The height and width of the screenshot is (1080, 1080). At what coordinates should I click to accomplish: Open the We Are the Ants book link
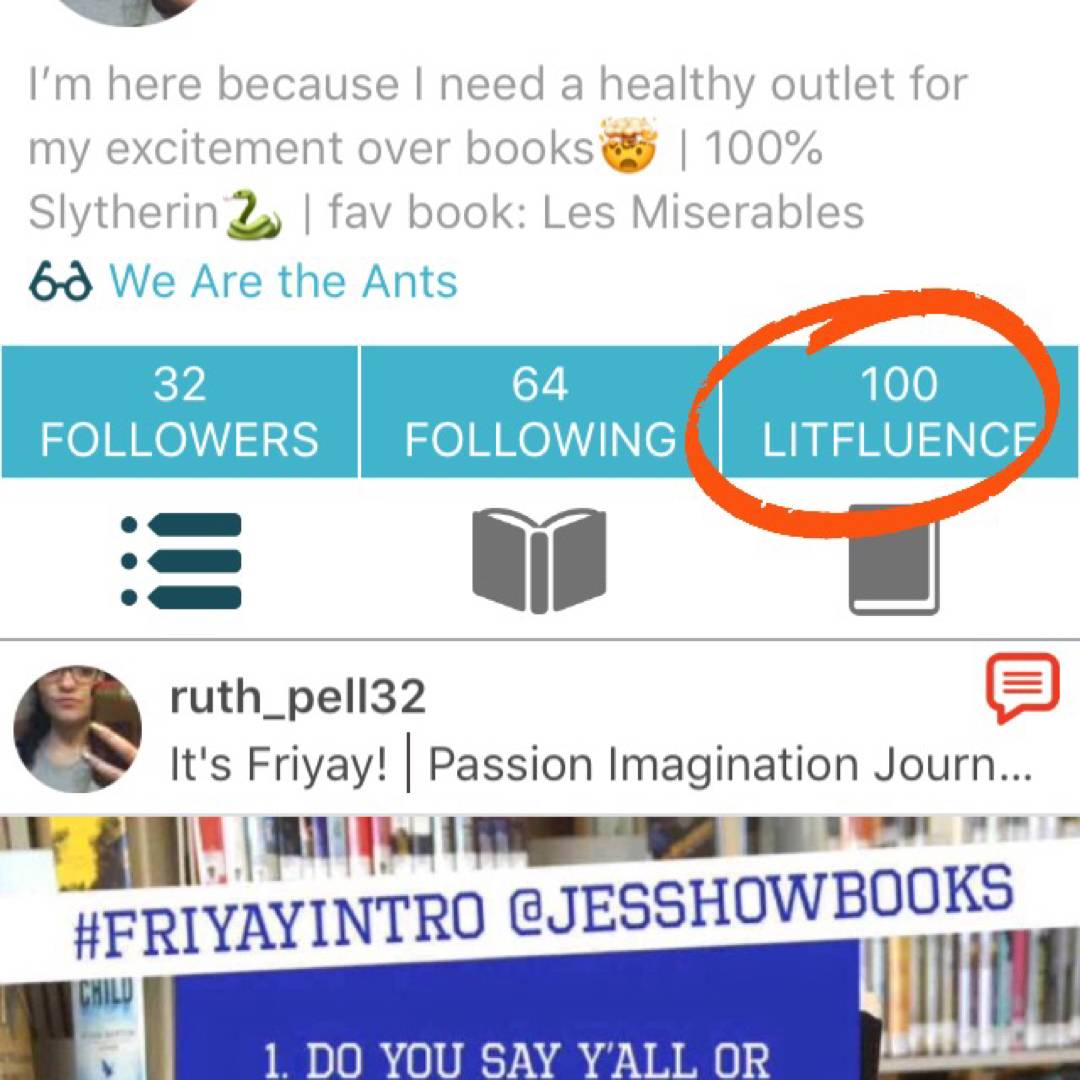(282, 282)
